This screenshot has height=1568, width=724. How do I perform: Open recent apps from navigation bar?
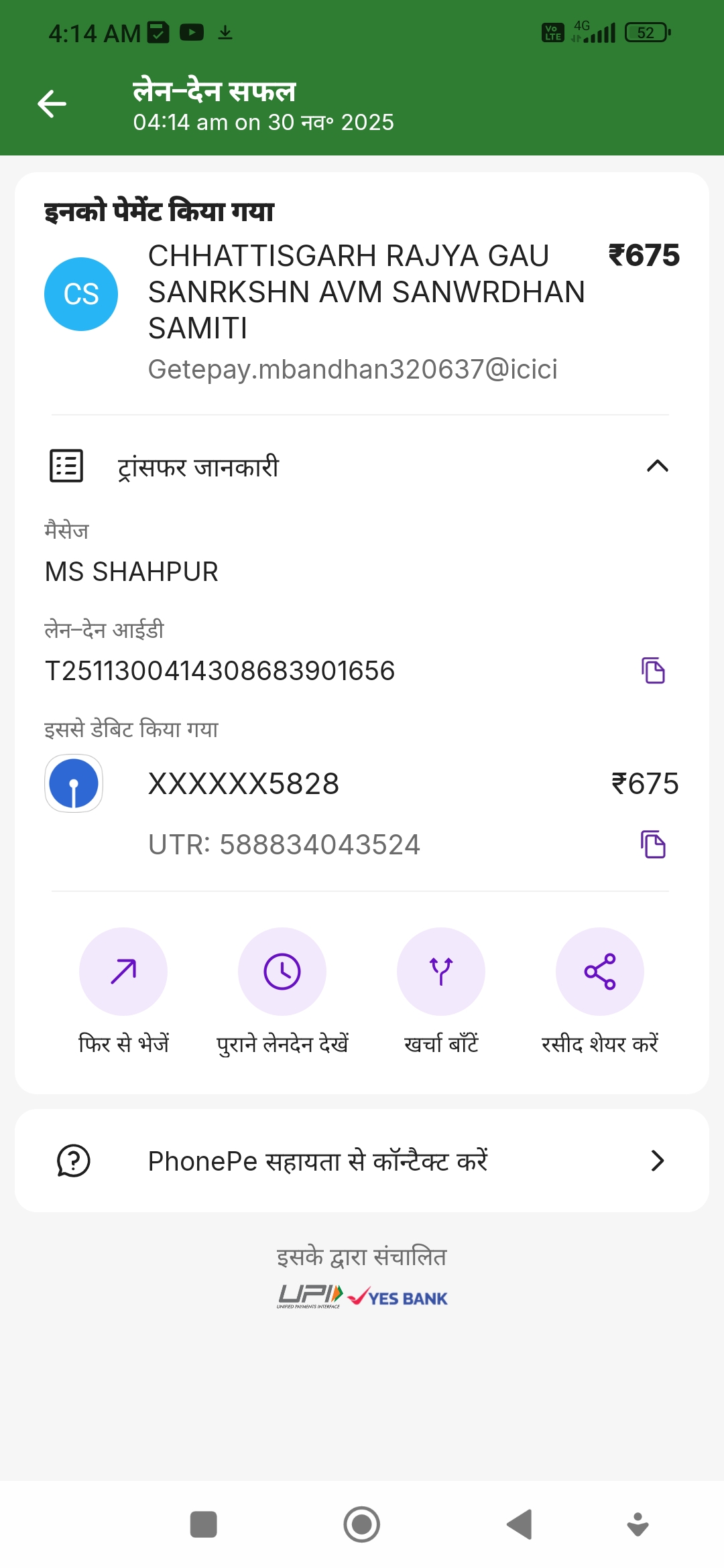pyautogui.click(x=204, y=1524)
